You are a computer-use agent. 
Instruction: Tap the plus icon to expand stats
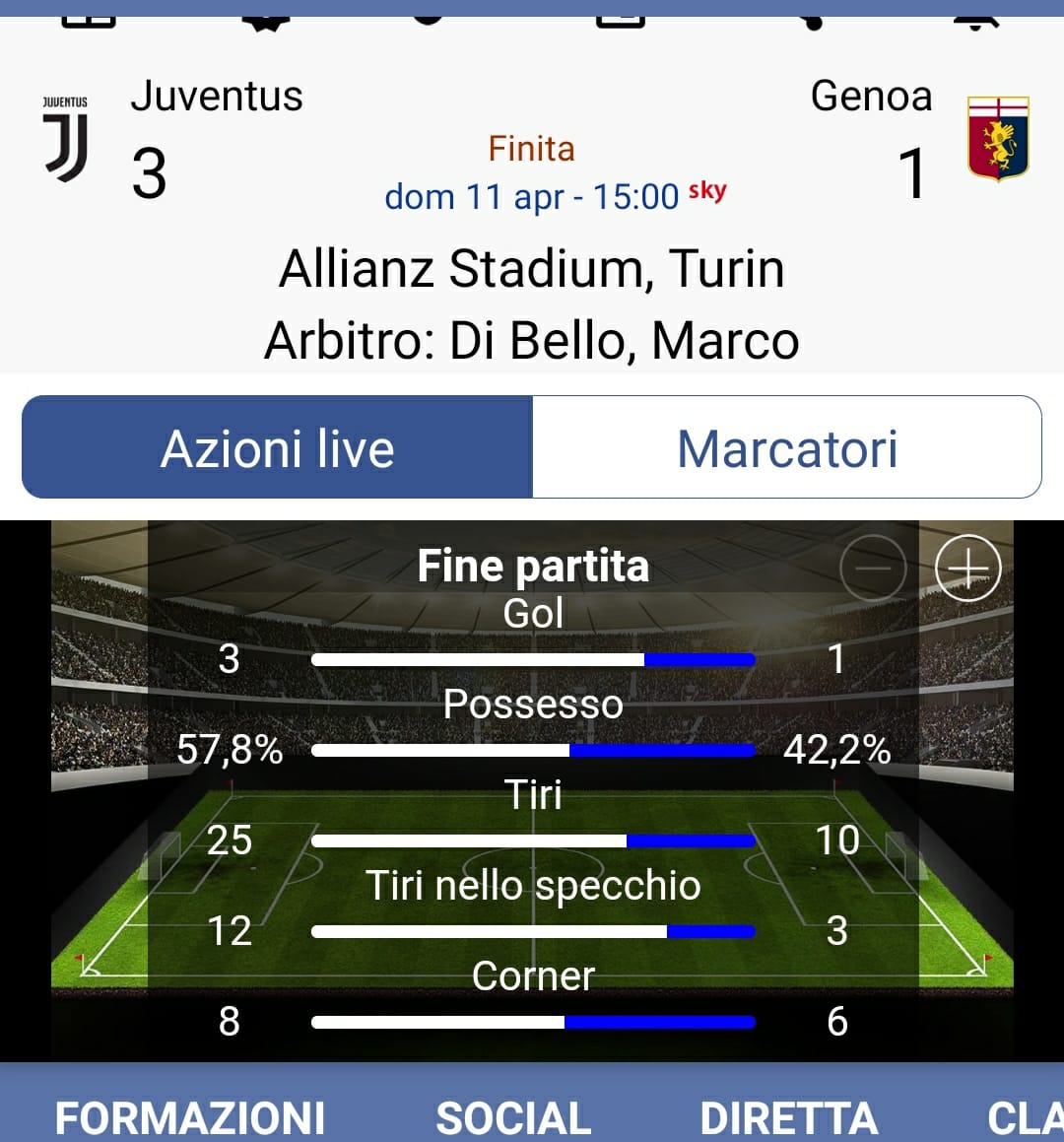pyautogui.click(x=966, y=569)
